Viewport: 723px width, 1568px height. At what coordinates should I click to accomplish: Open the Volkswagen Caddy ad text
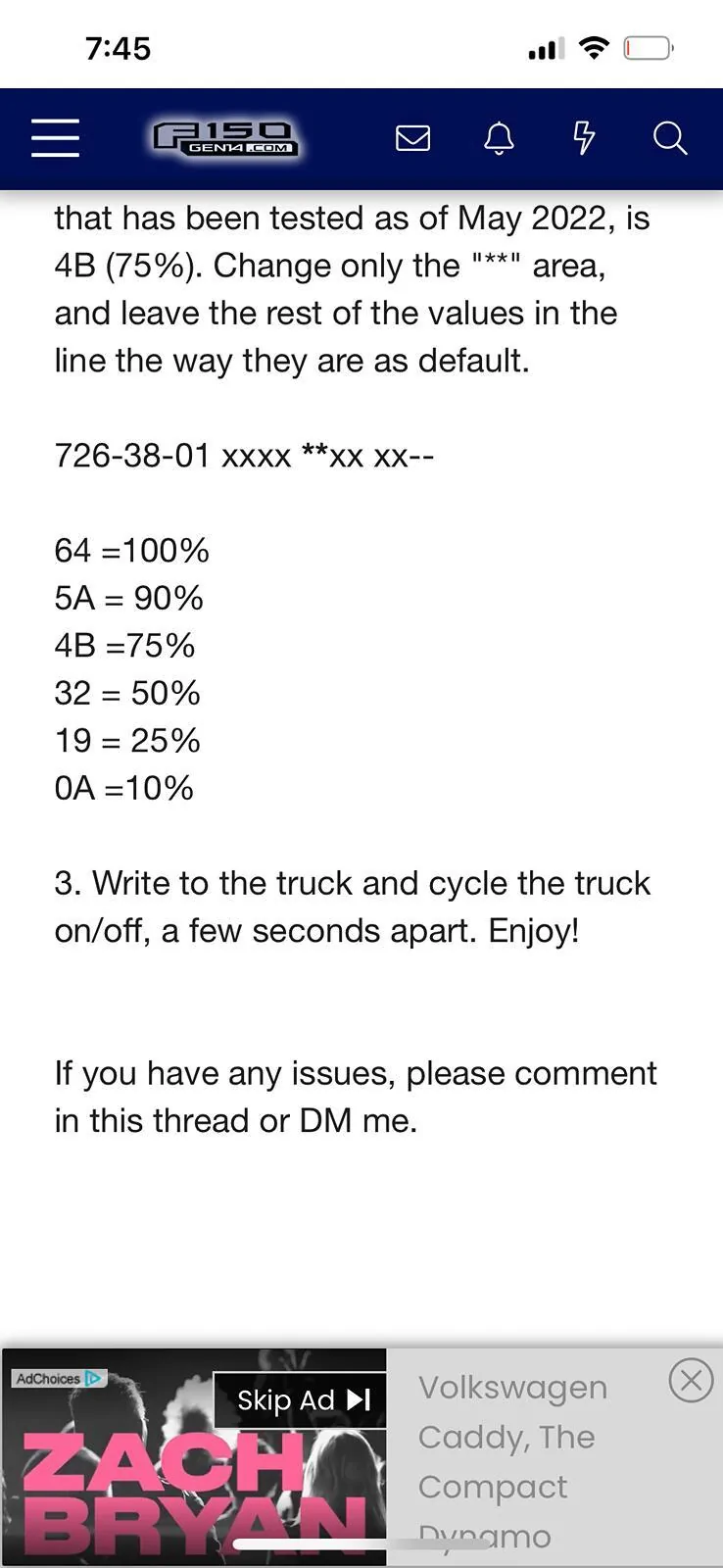click(511, 1460)
